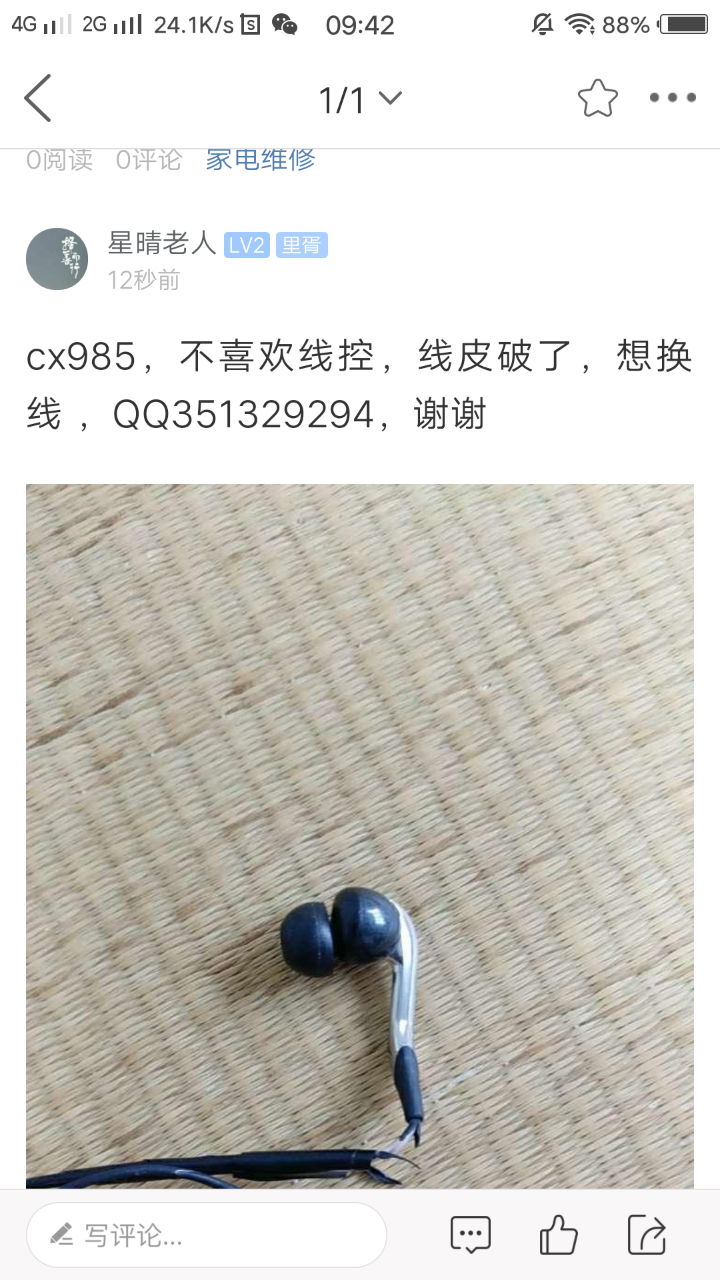Open the three-dot overflow menu

pos(672,98)
